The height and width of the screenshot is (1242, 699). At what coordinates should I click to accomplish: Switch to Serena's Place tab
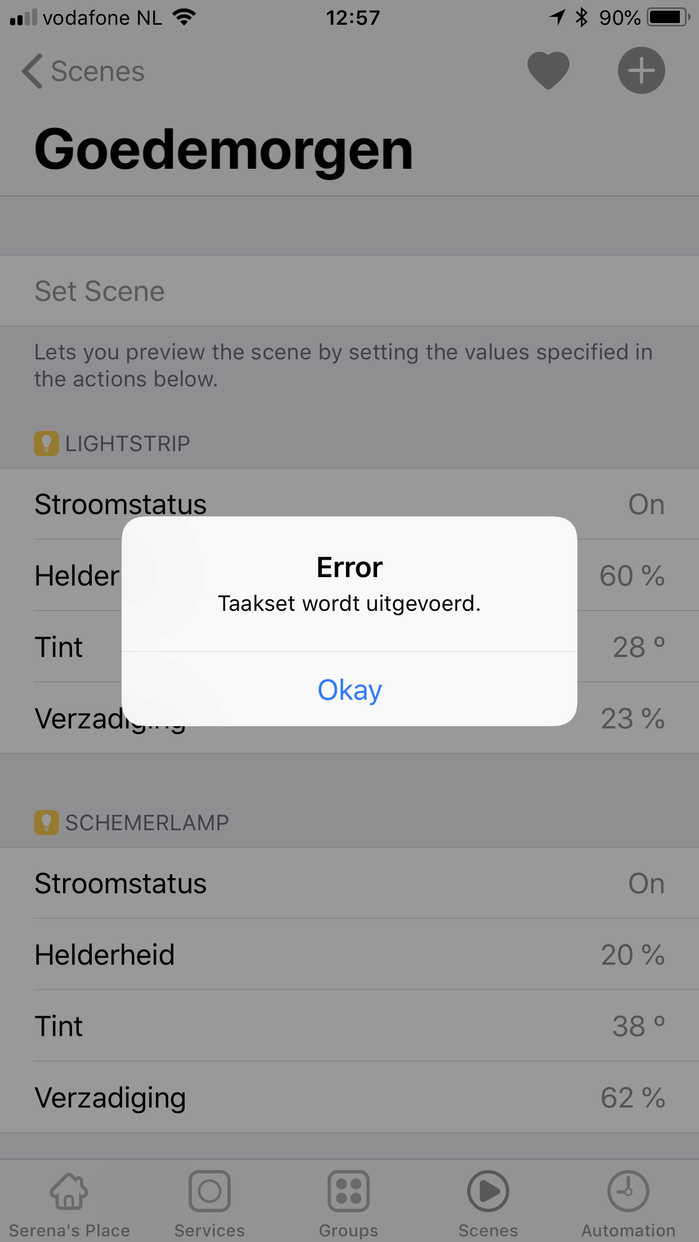69,1203
